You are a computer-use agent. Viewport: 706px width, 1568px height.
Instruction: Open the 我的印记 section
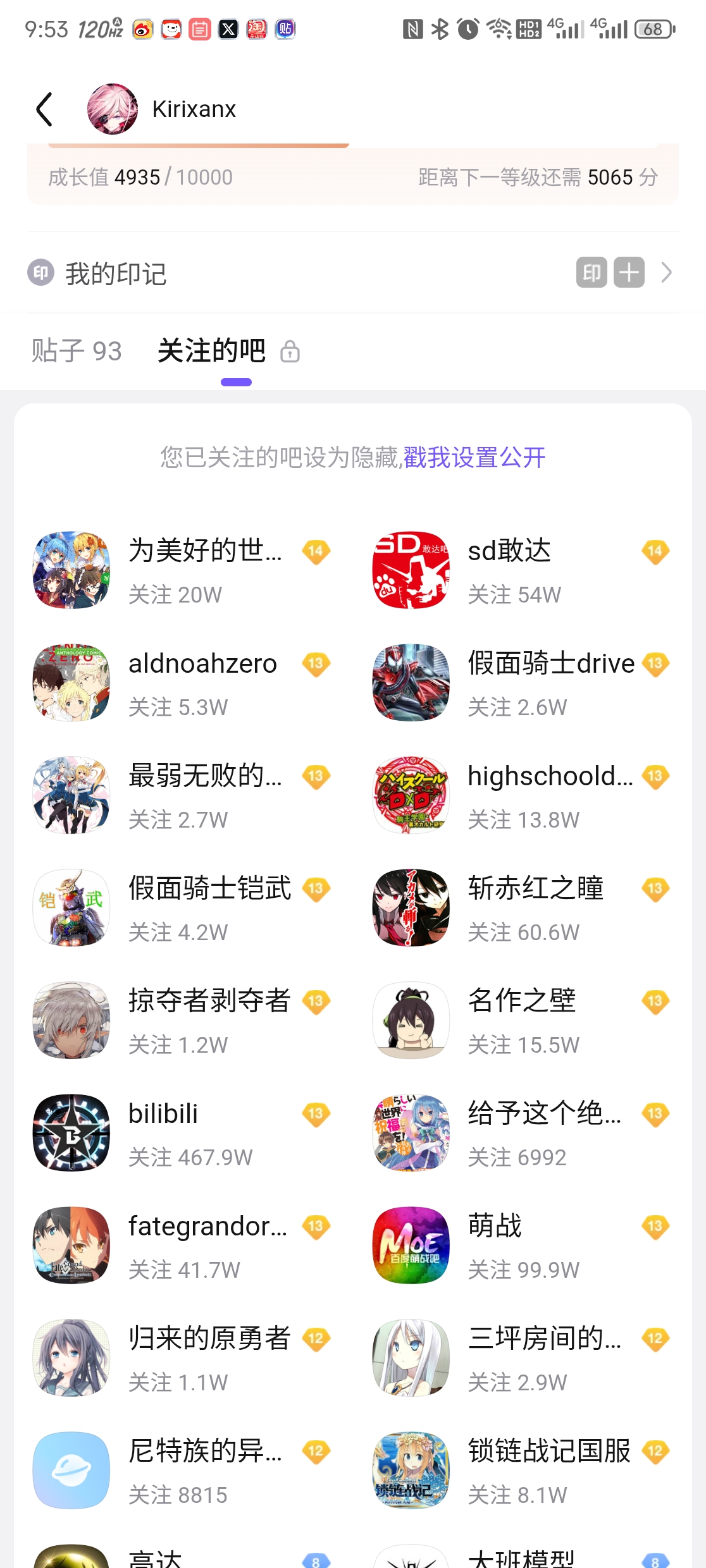116,274
